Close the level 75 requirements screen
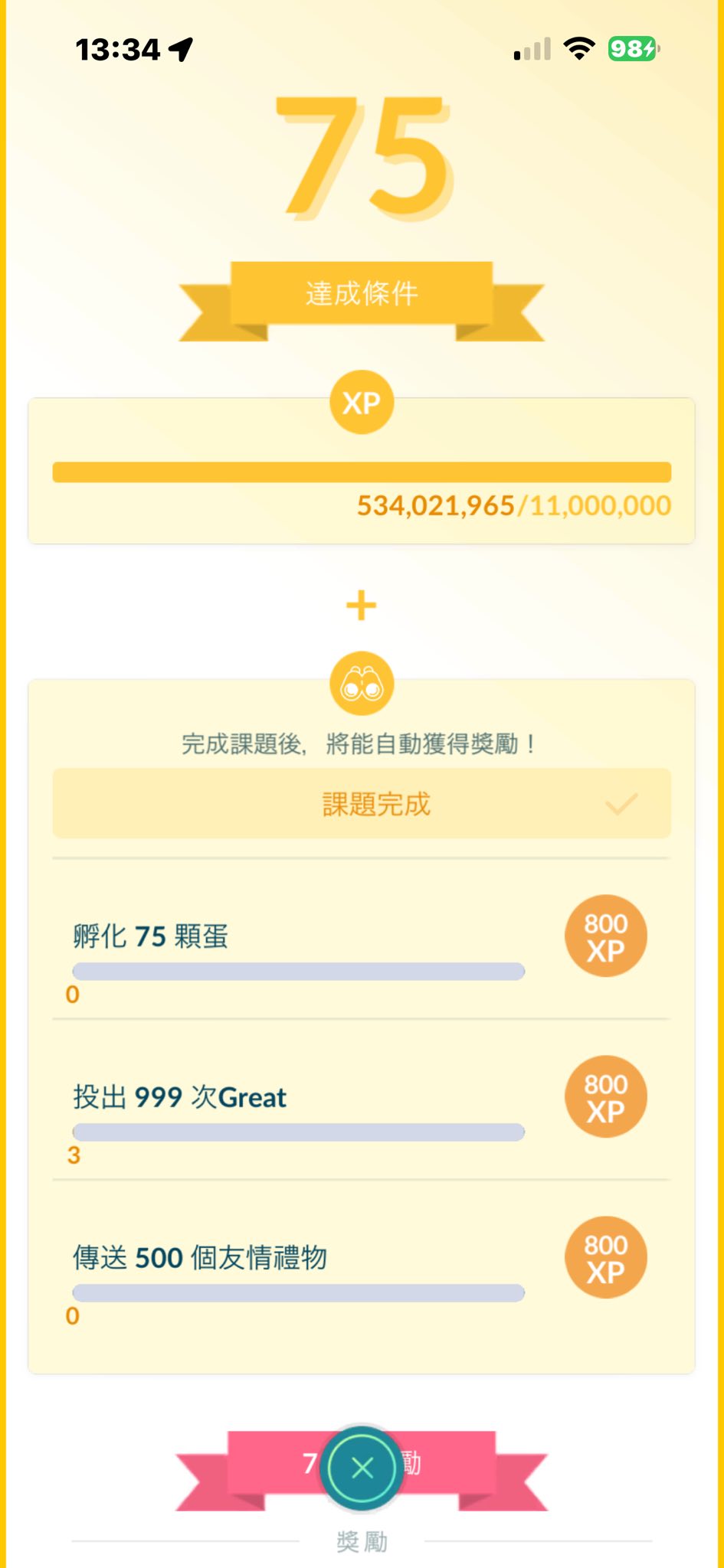 click(362, 1468)
